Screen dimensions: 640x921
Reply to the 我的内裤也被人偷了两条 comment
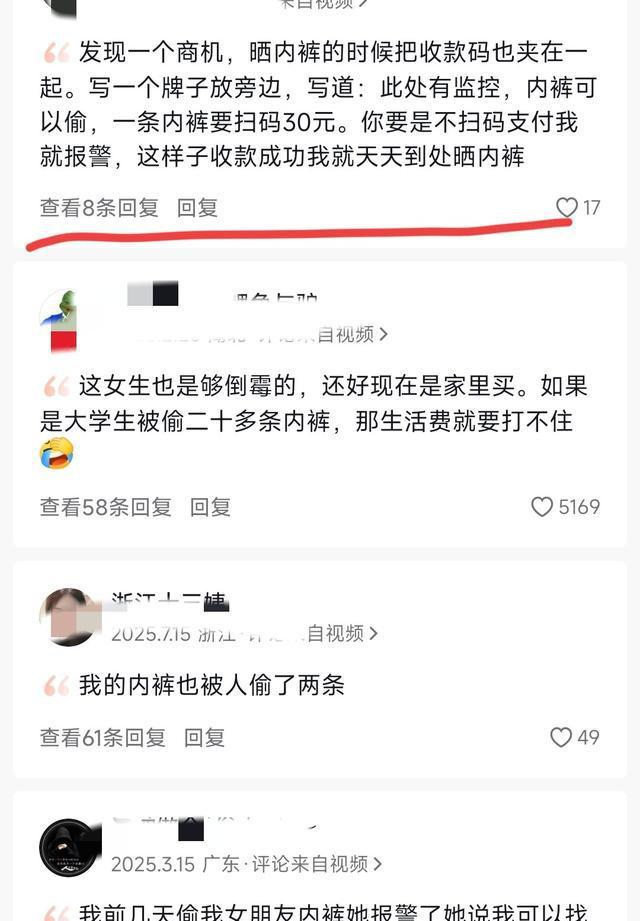click(204, 738)
